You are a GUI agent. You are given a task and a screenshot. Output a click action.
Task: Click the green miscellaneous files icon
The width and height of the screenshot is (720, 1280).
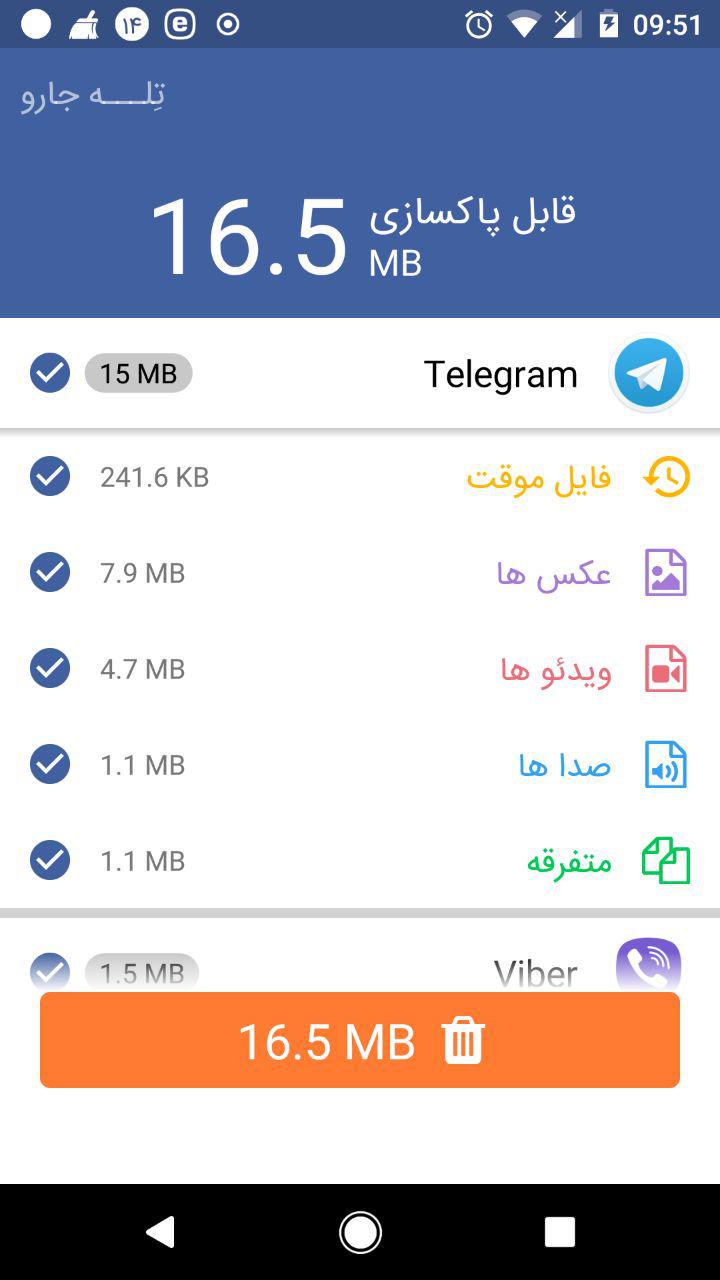[666, 860]
